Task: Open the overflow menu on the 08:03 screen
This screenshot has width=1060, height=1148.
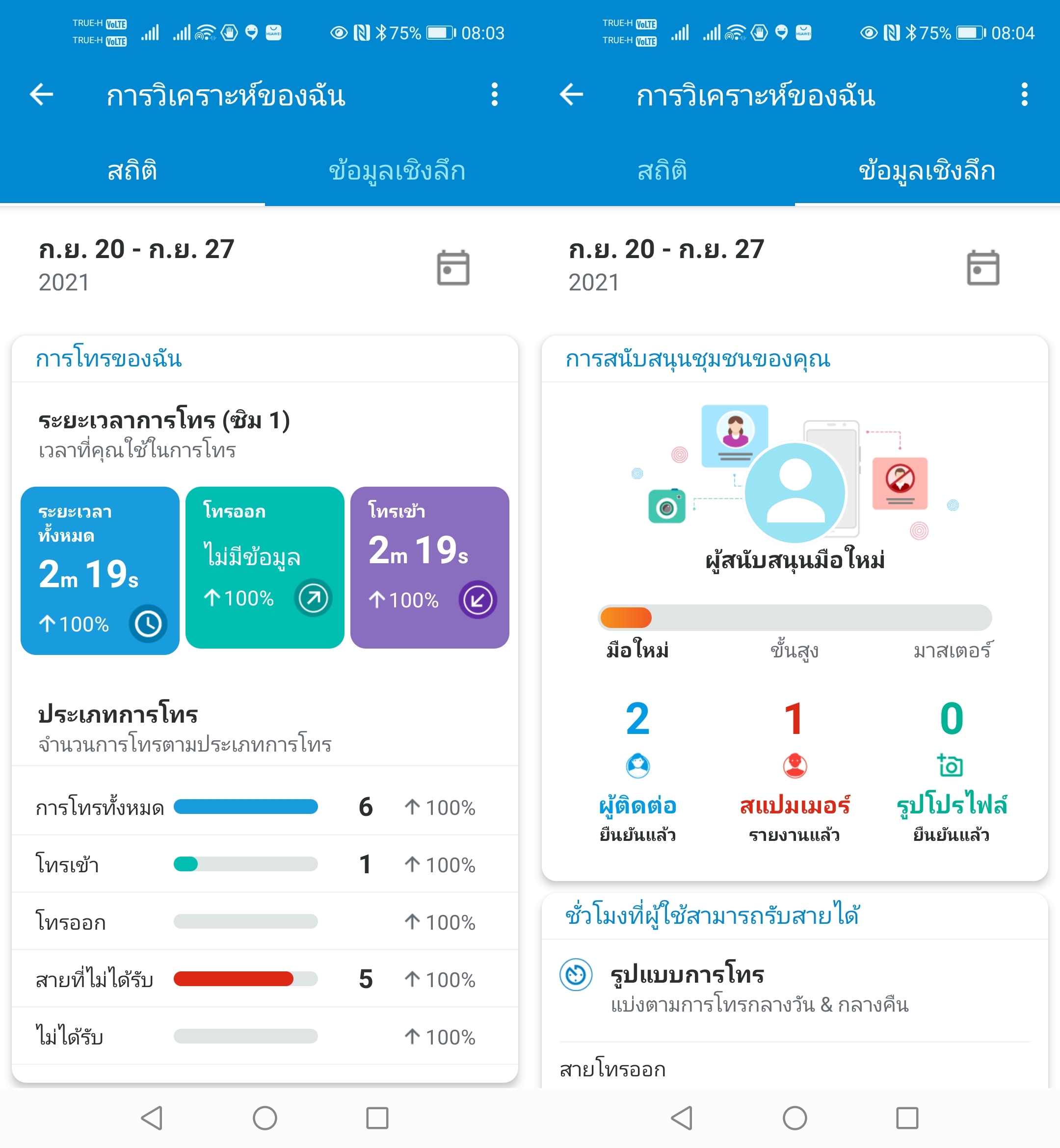Action: 495,95
